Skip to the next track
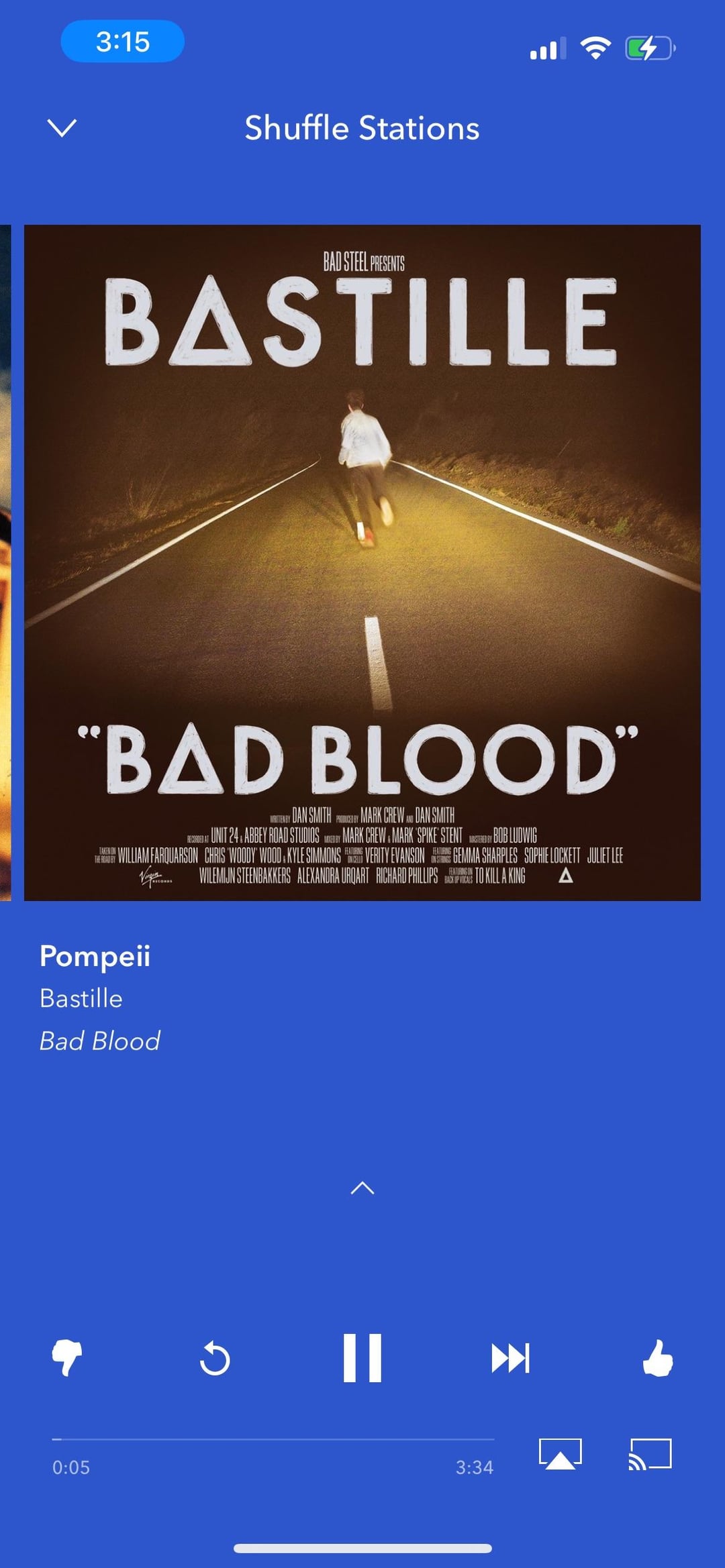 tap(510, 1358)
